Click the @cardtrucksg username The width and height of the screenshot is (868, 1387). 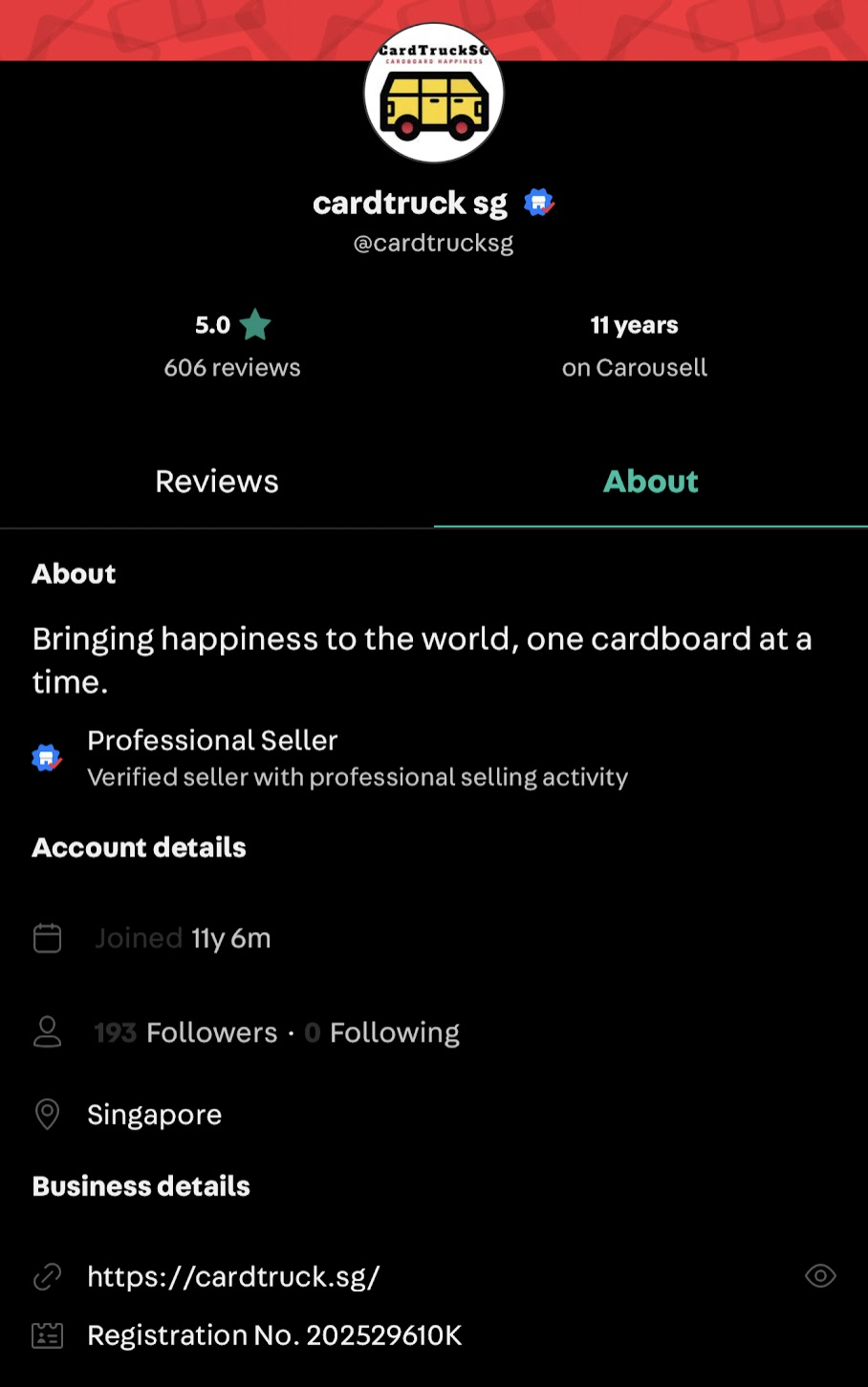[433, 242]
